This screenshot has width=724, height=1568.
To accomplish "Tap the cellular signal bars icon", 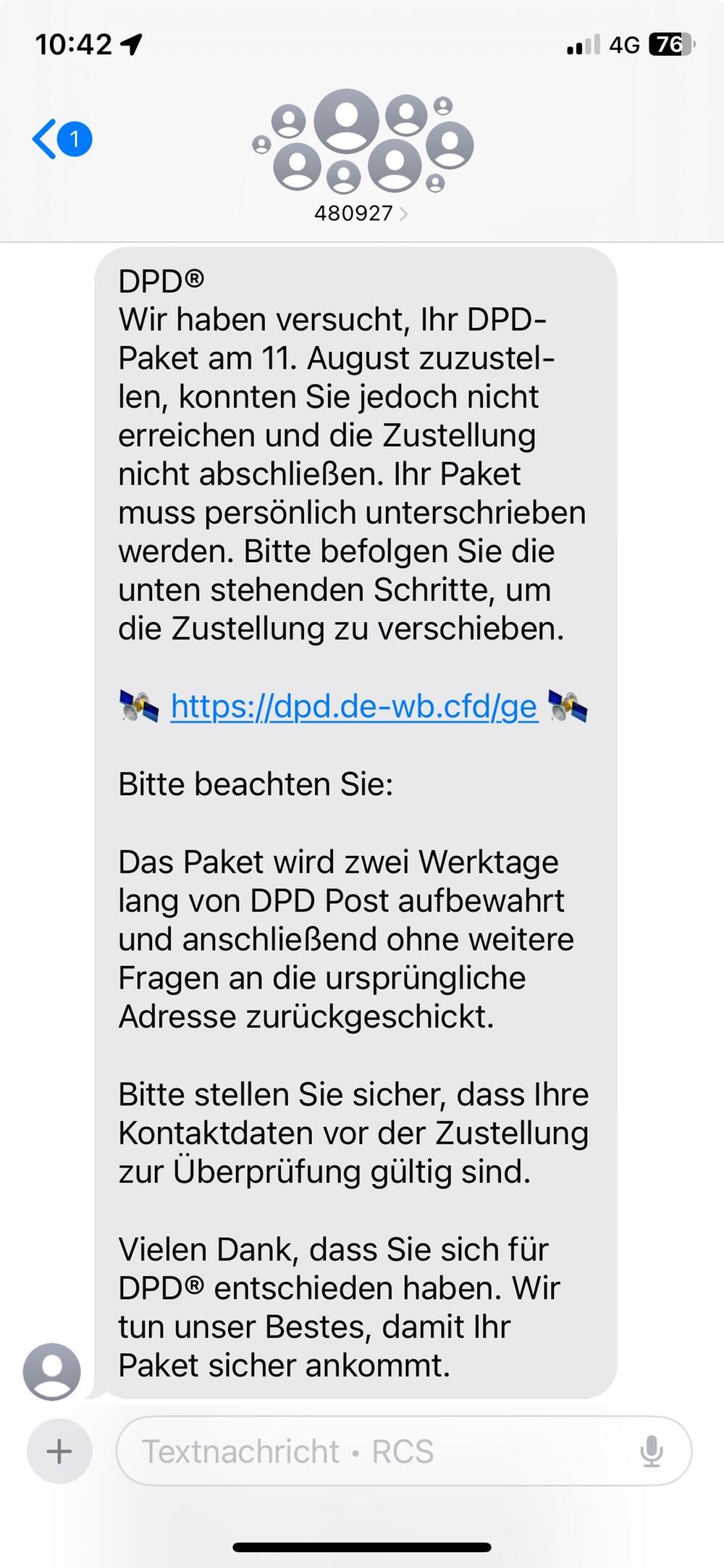I will (584, 45).
